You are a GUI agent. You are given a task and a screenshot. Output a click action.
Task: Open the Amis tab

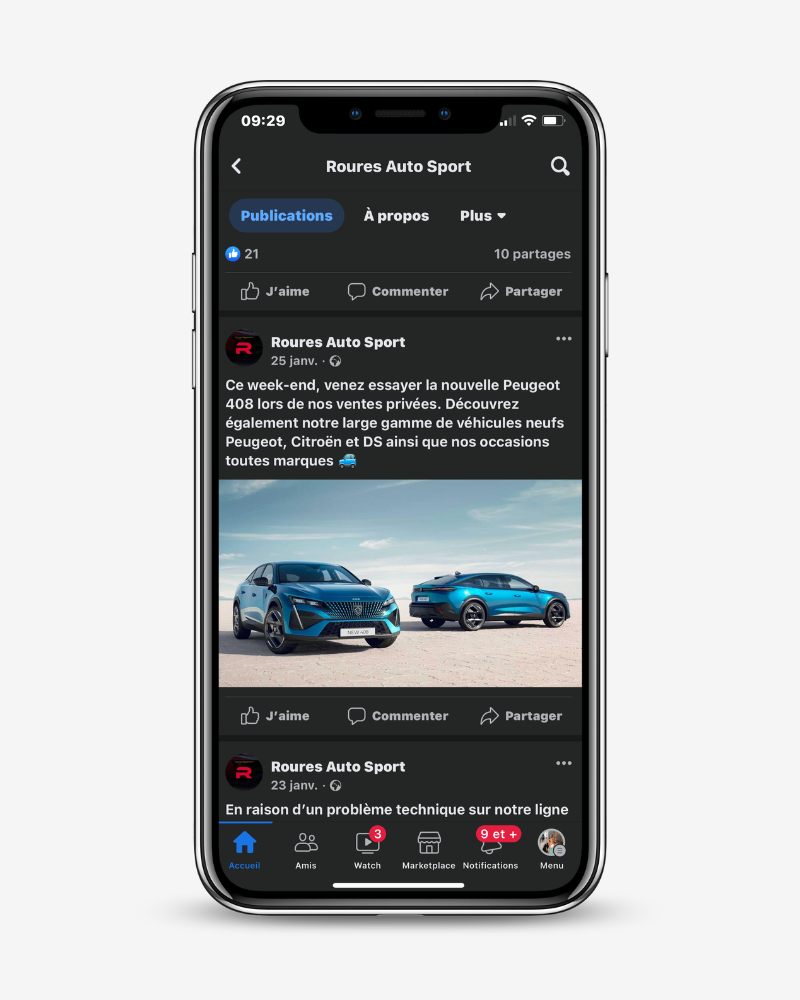click(x=306, y=849)
